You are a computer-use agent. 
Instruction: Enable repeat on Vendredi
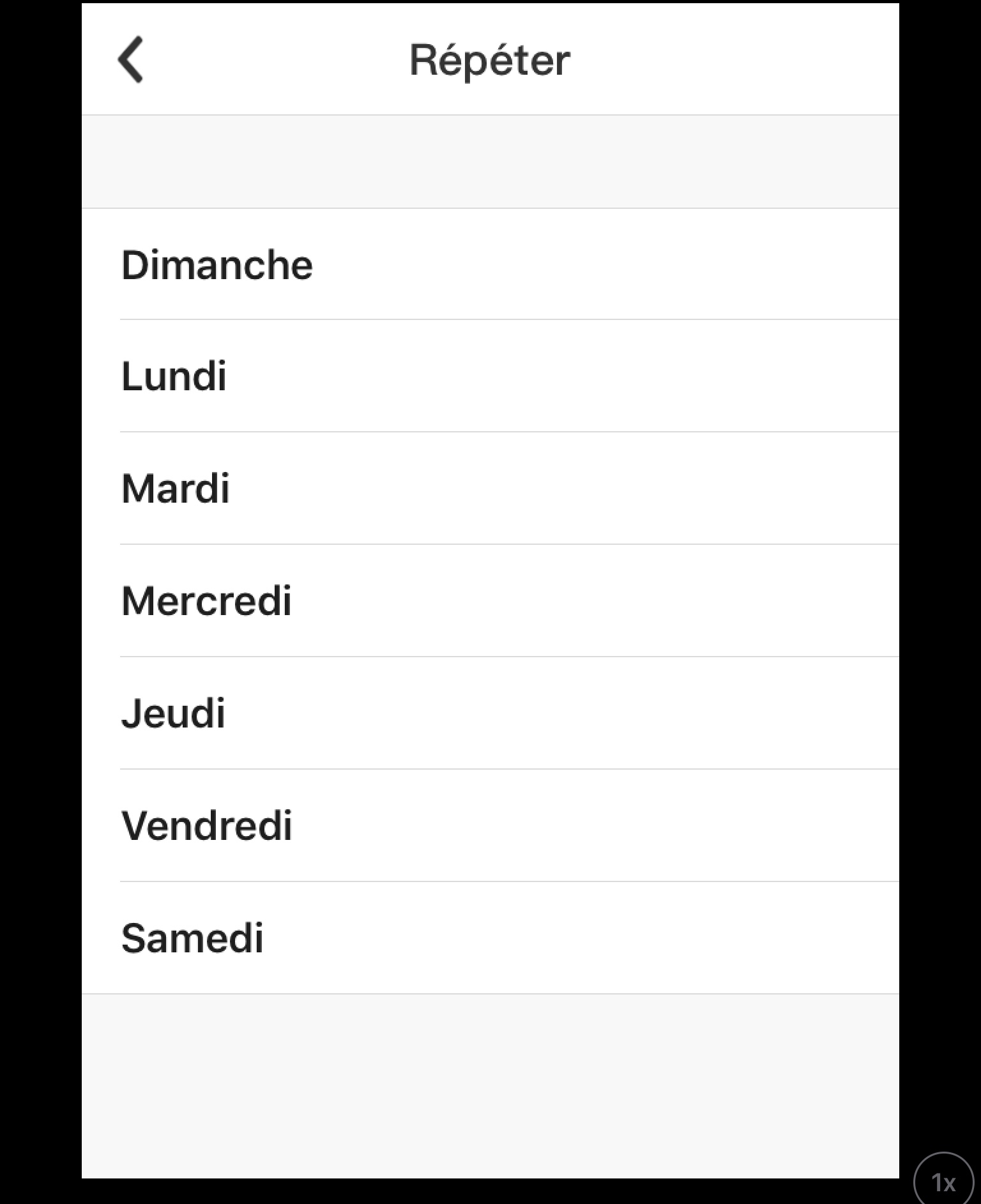click(x=490, y=826)
